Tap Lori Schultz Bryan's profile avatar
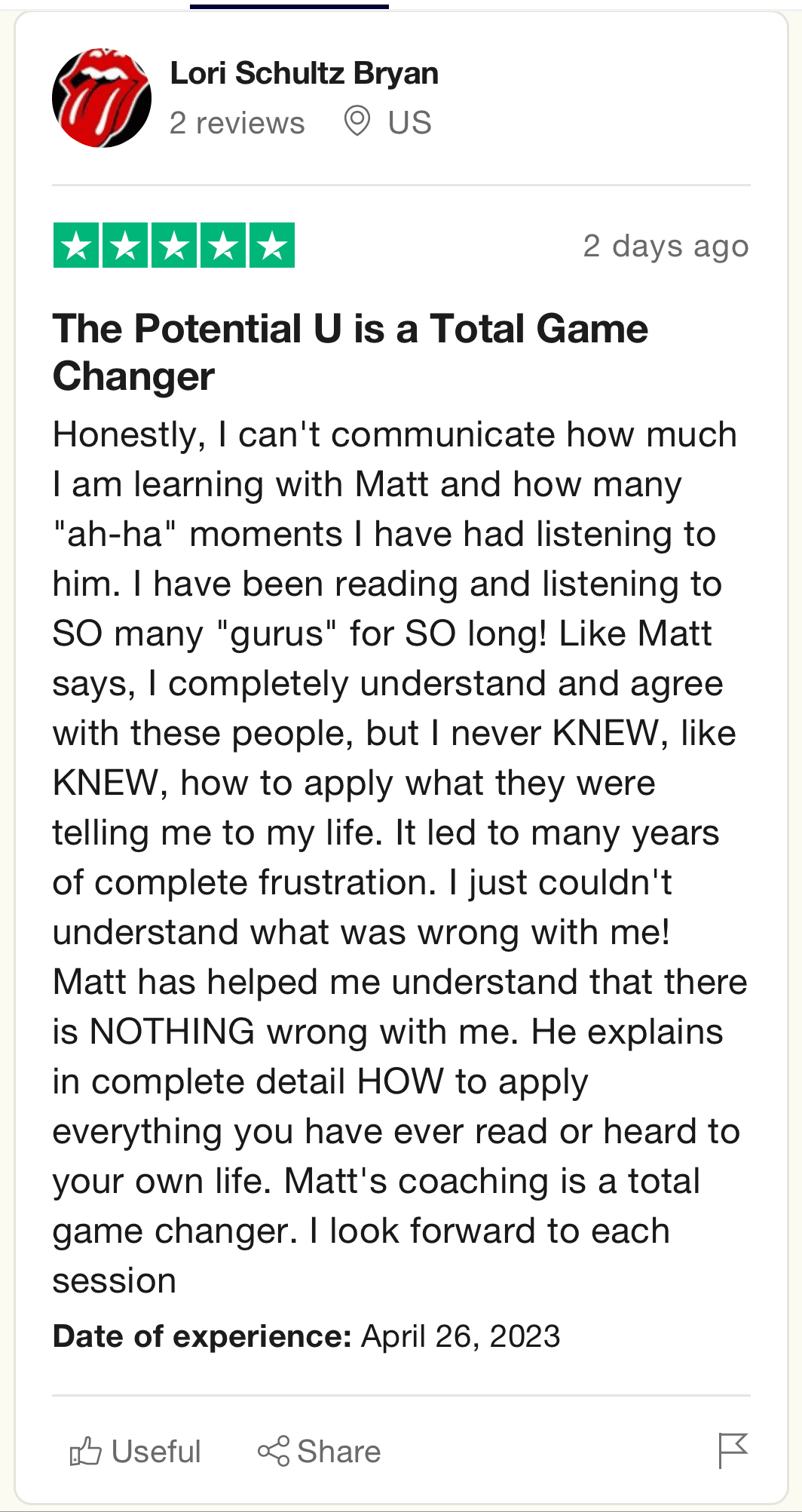This screenshot has width=802, height=1512. click(102, 98)
